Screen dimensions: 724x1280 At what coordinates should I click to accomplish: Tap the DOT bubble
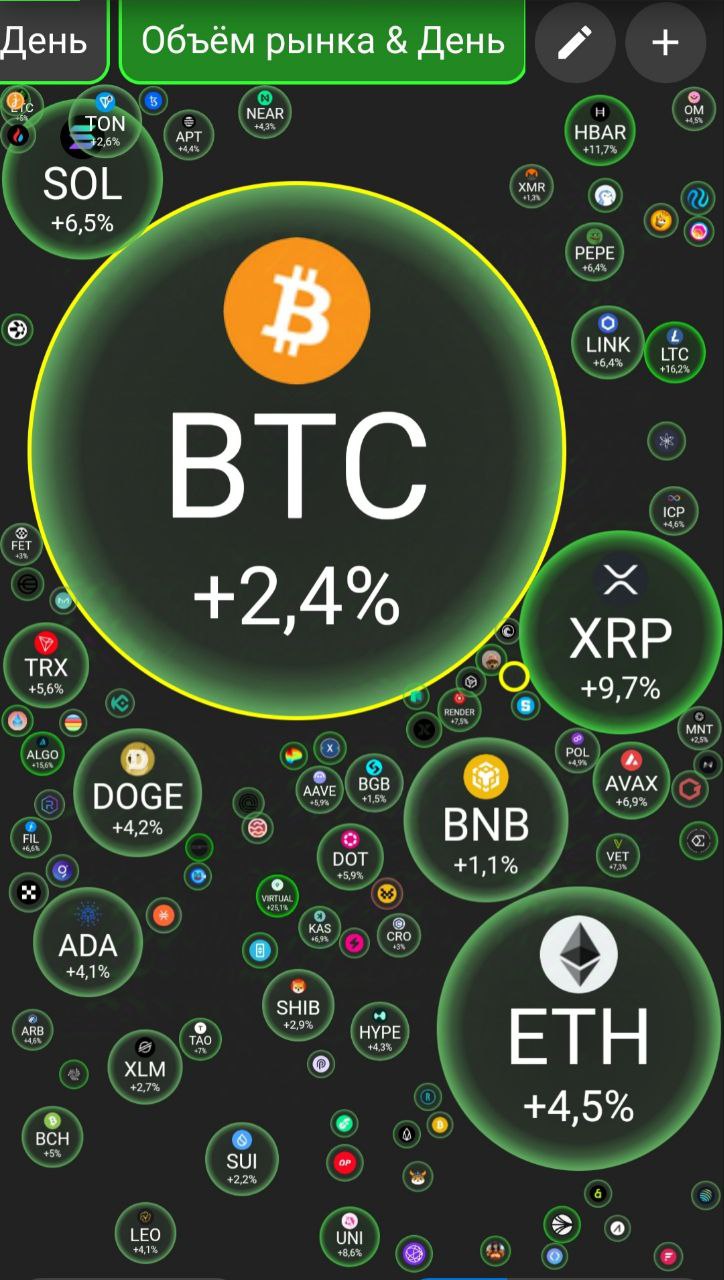click(350, 857)
